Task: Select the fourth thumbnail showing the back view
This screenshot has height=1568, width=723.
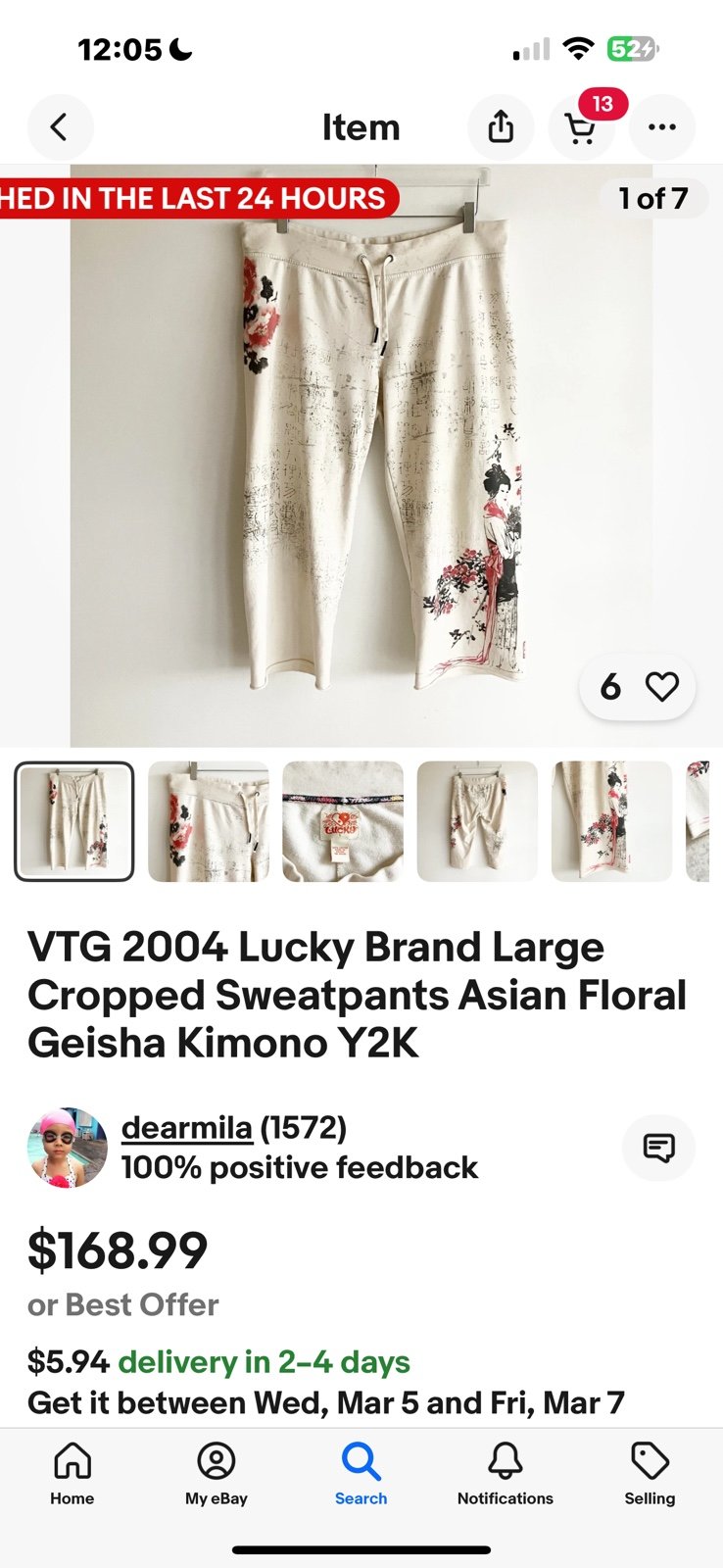Action: click(477, 821)
